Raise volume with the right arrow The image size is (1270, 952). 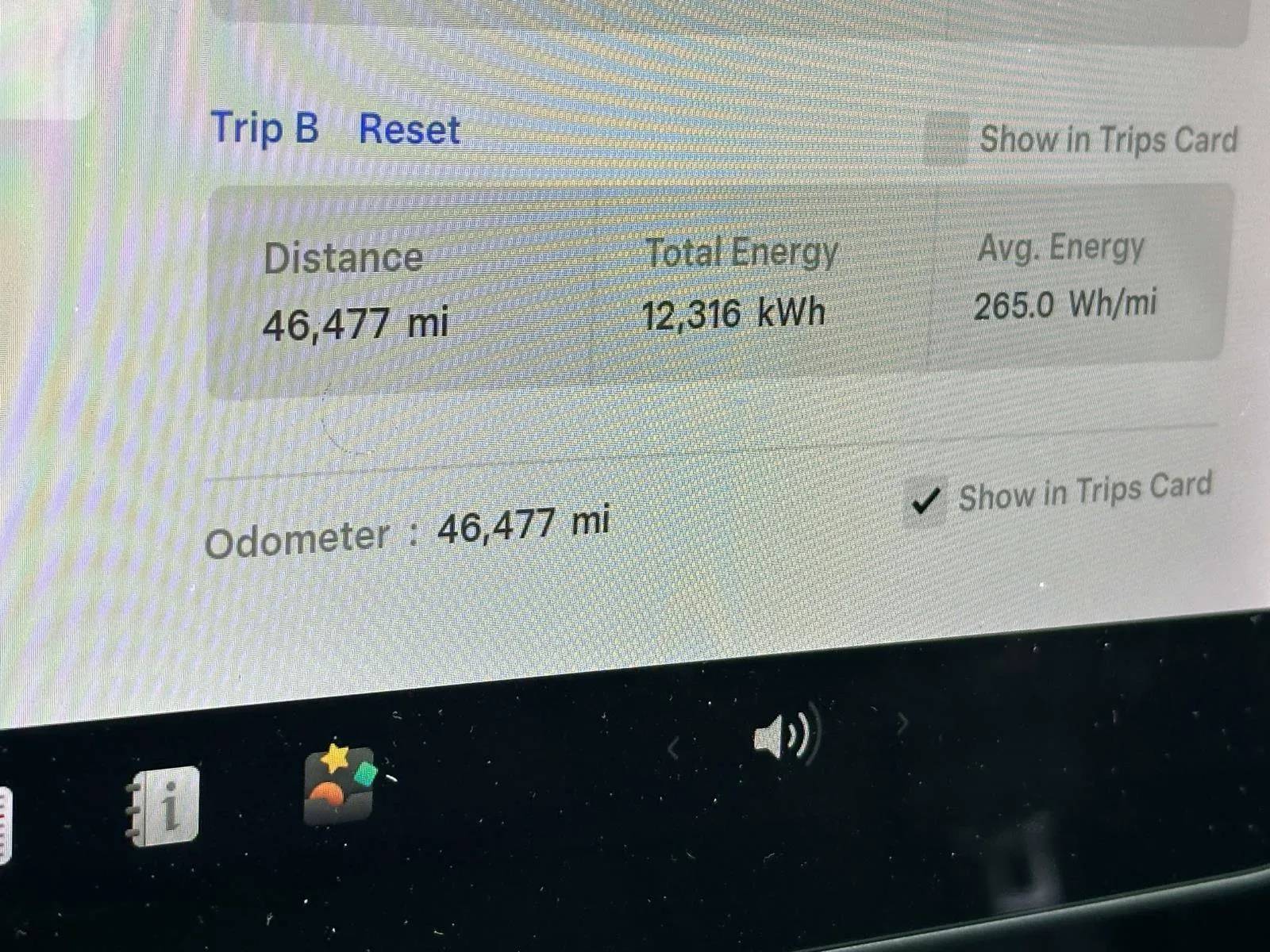(902, 723)
